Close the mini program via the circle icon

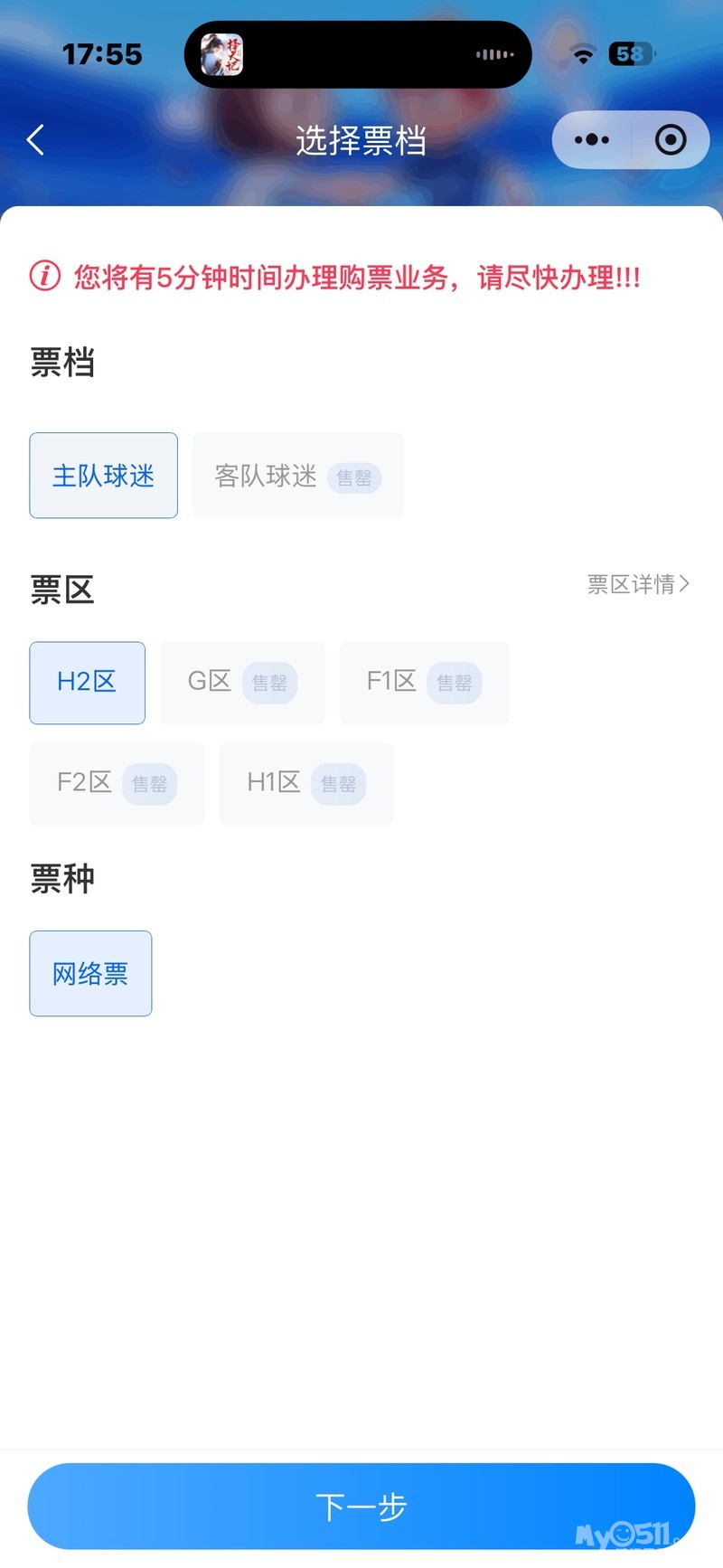click(x=670, y=140)
